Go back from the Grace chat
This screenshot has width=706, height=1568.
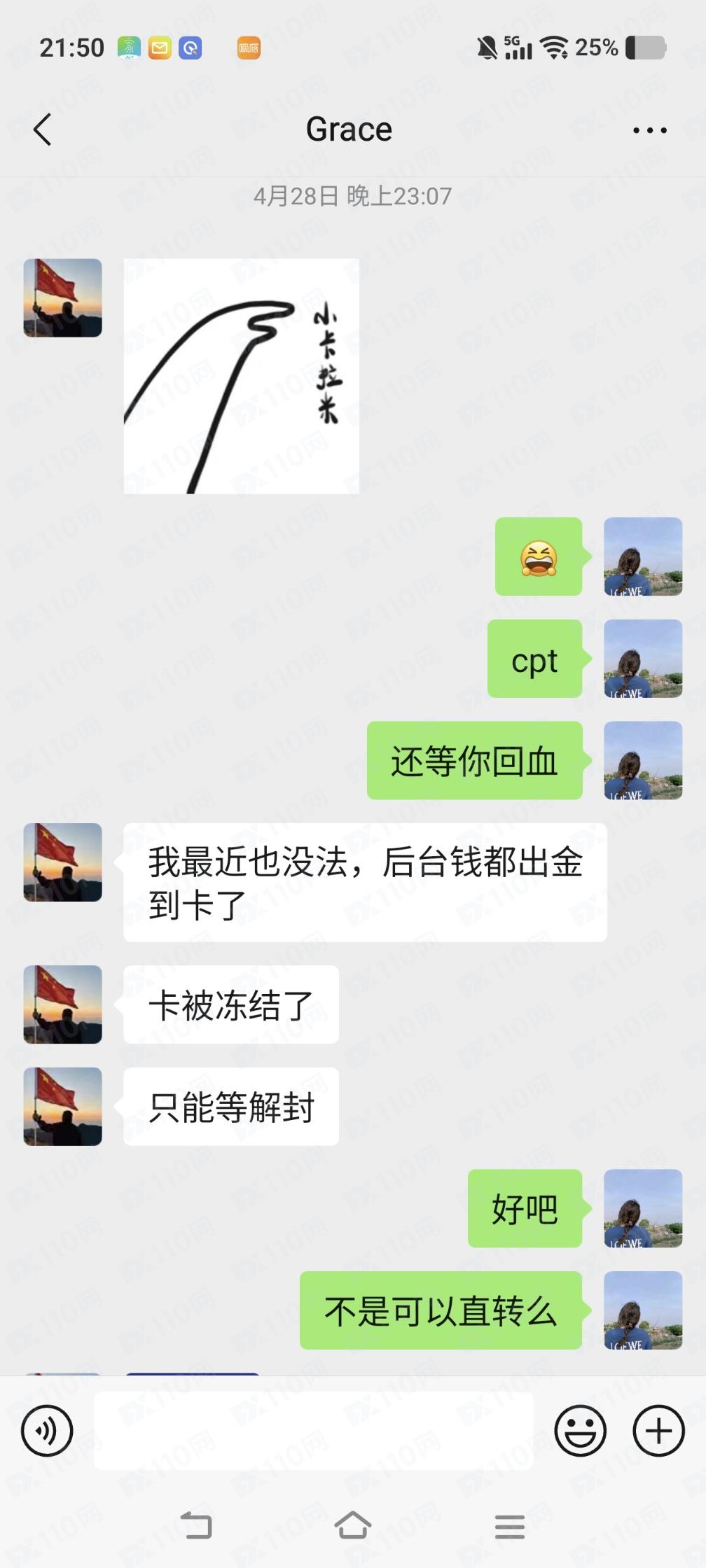(x=43, y=129)
